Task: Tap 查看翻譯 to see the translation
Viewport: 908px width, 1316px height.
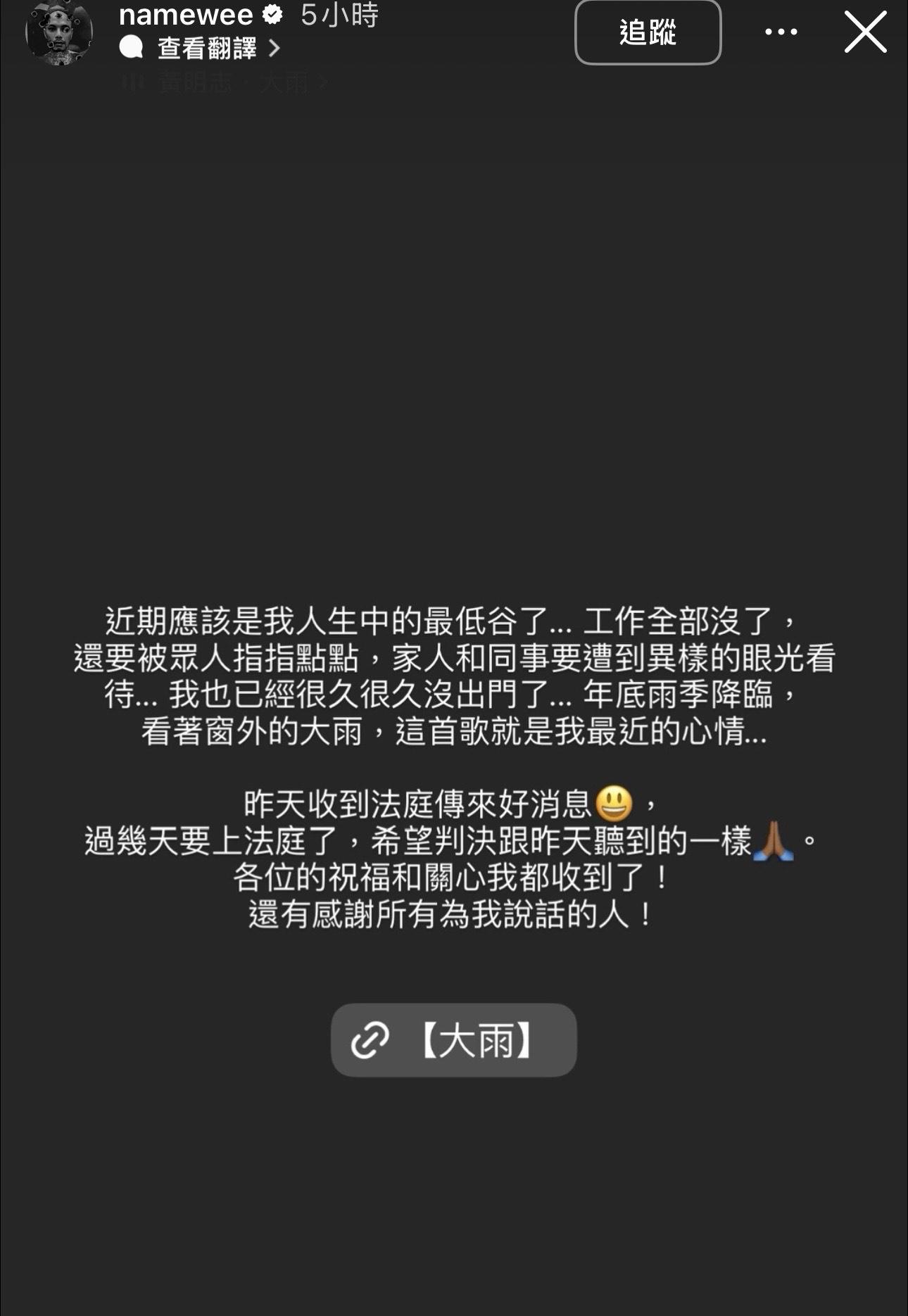Action: coord(207,49)
